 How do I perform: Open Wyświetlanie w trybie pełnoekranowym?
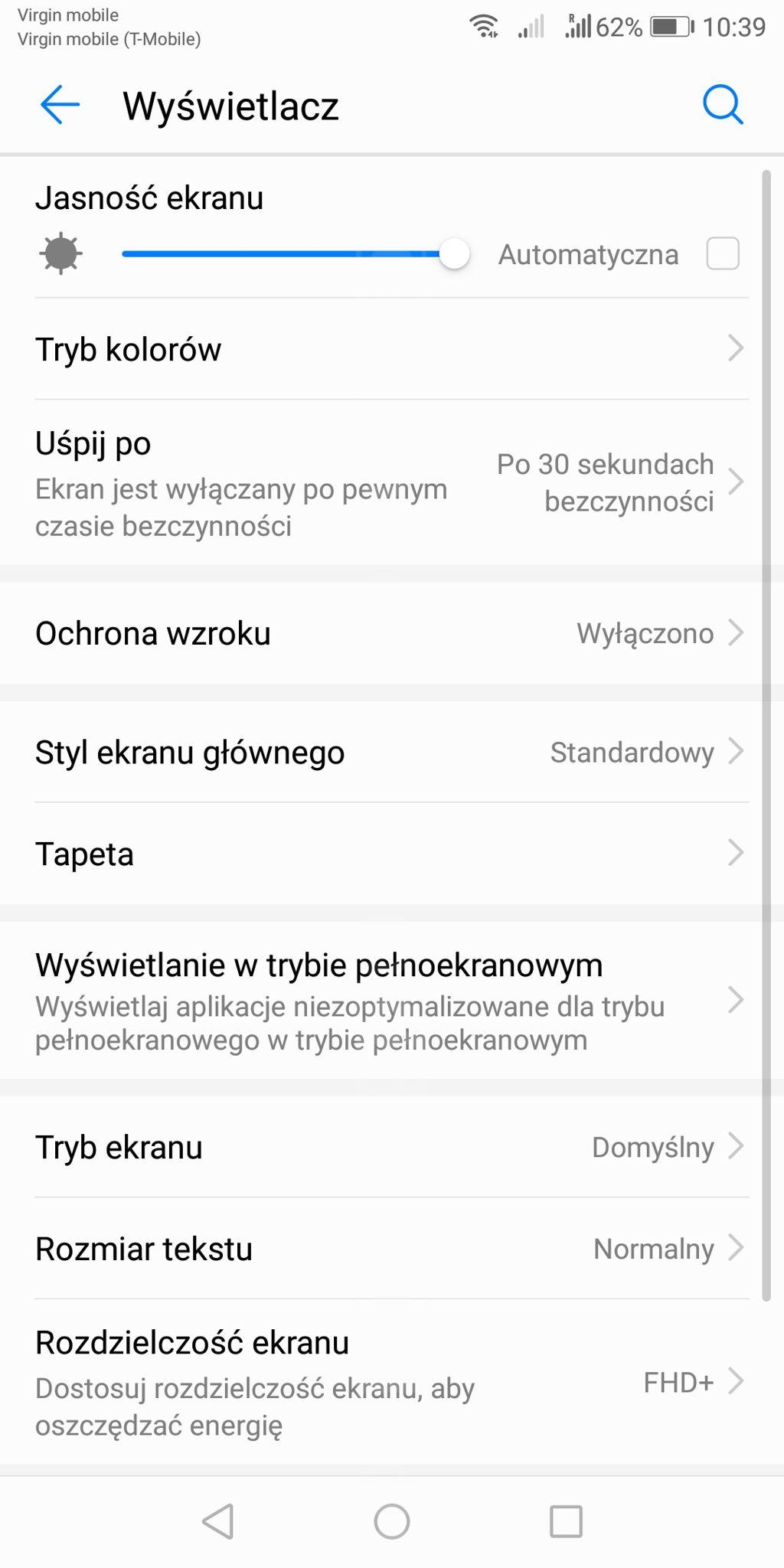391,1000
